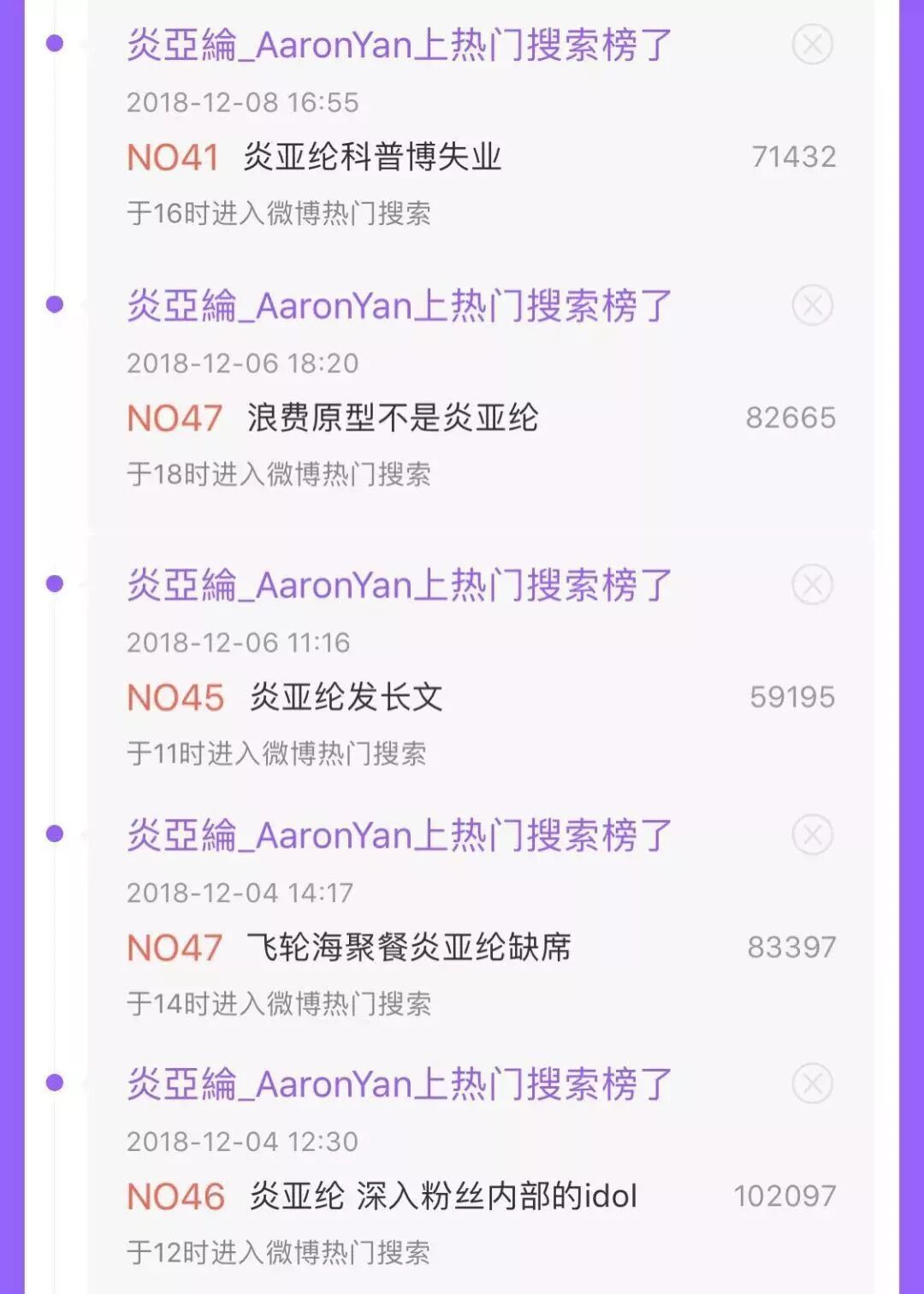924x1294 pixels.
Task: Dismiss the 炎亚纶科普博失业 notification
Action: coord(812,45)
